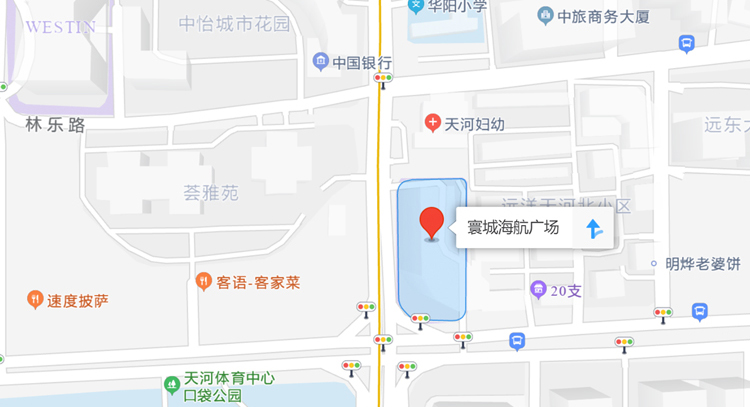Image resolution: width=750 pixels, height=407 pixels.
Task: Select the 天河妇幼 hospital point
Action: (432, 124)
